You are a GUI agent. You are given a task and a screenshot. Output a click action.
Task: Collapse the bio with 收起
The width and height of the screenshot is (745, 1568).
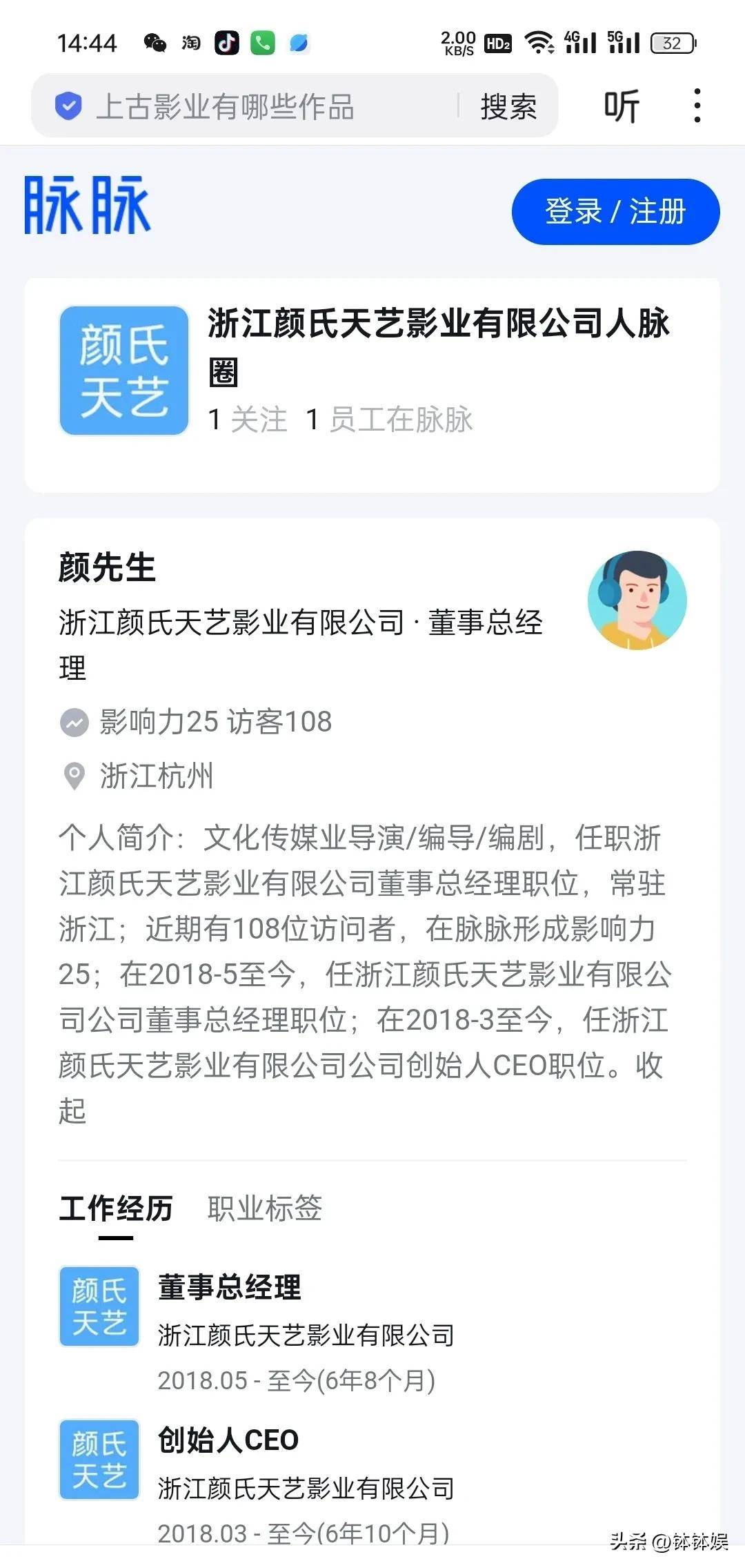[x=72, y=1110]
